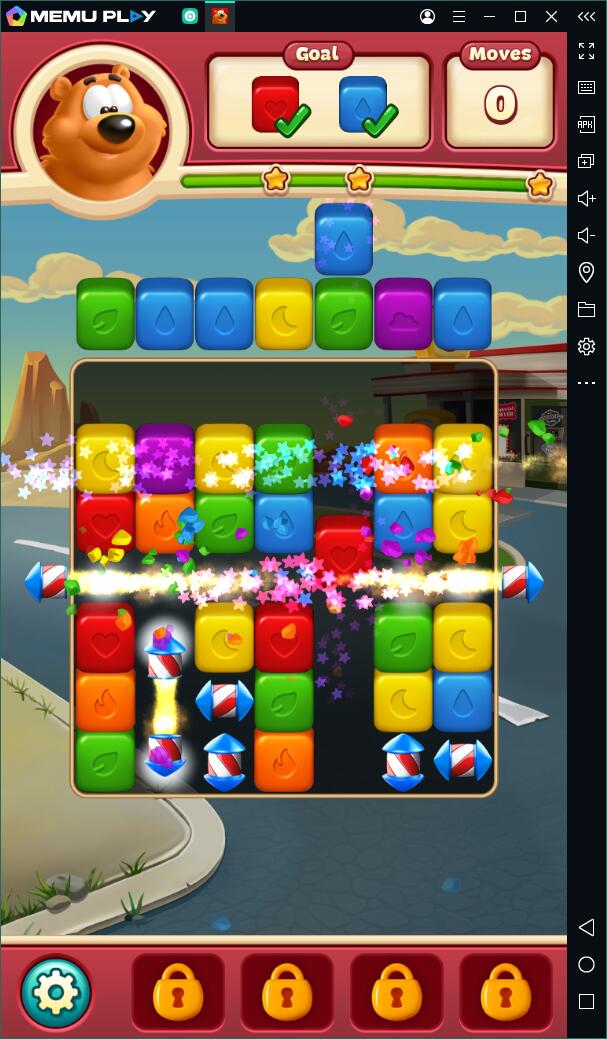607x1039 pixels.
Task: Toggle emulator fullscreen mode
Action: click(x=586, y=51)
